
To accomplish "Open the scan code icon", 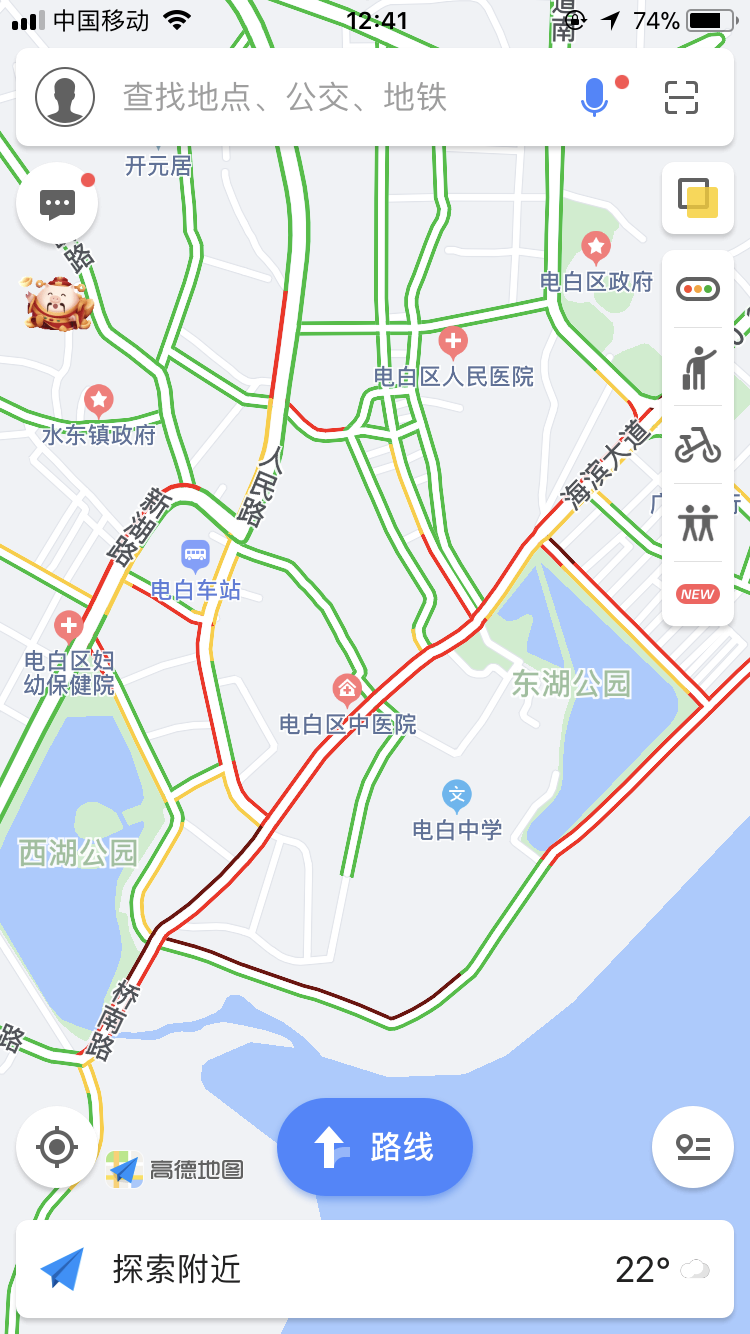I will coord(681,97).
